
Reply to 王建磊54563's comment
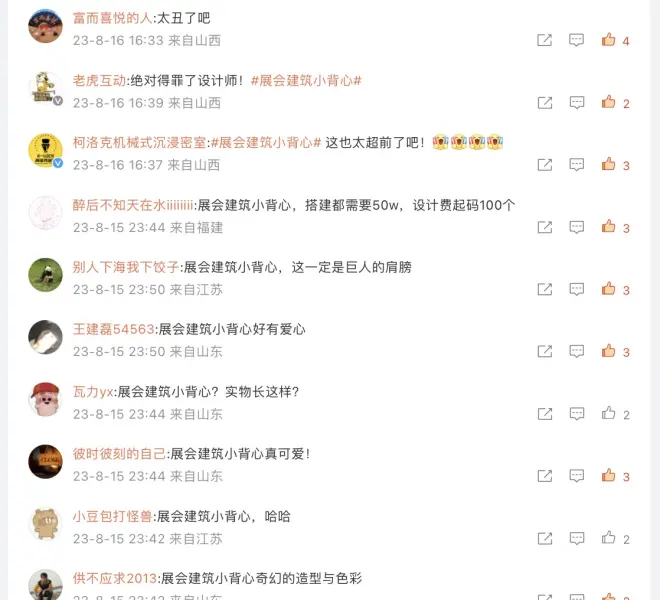(x=577, y=351)
